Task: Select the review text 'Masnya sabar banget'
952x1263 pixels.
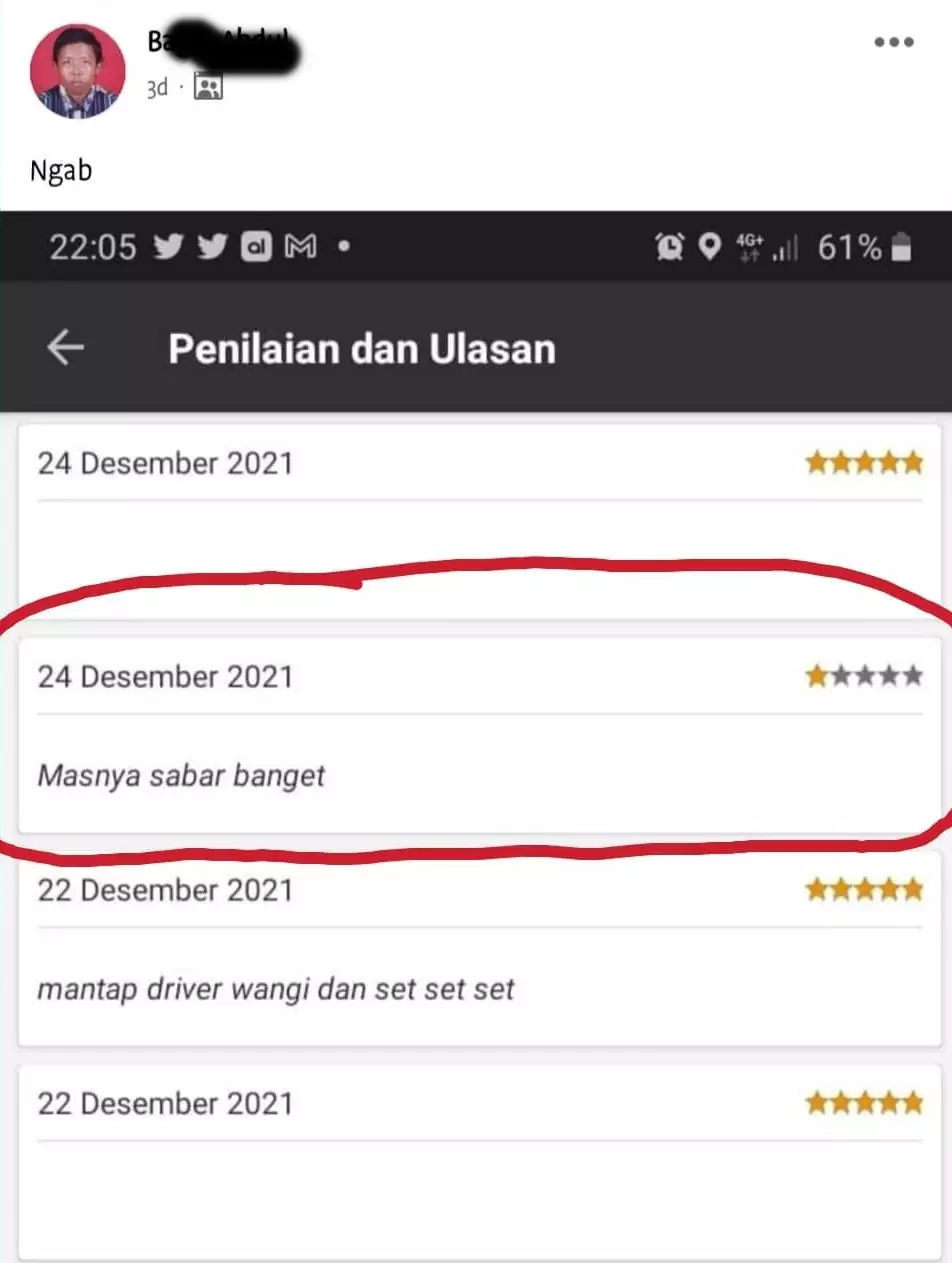Action: 183,775
